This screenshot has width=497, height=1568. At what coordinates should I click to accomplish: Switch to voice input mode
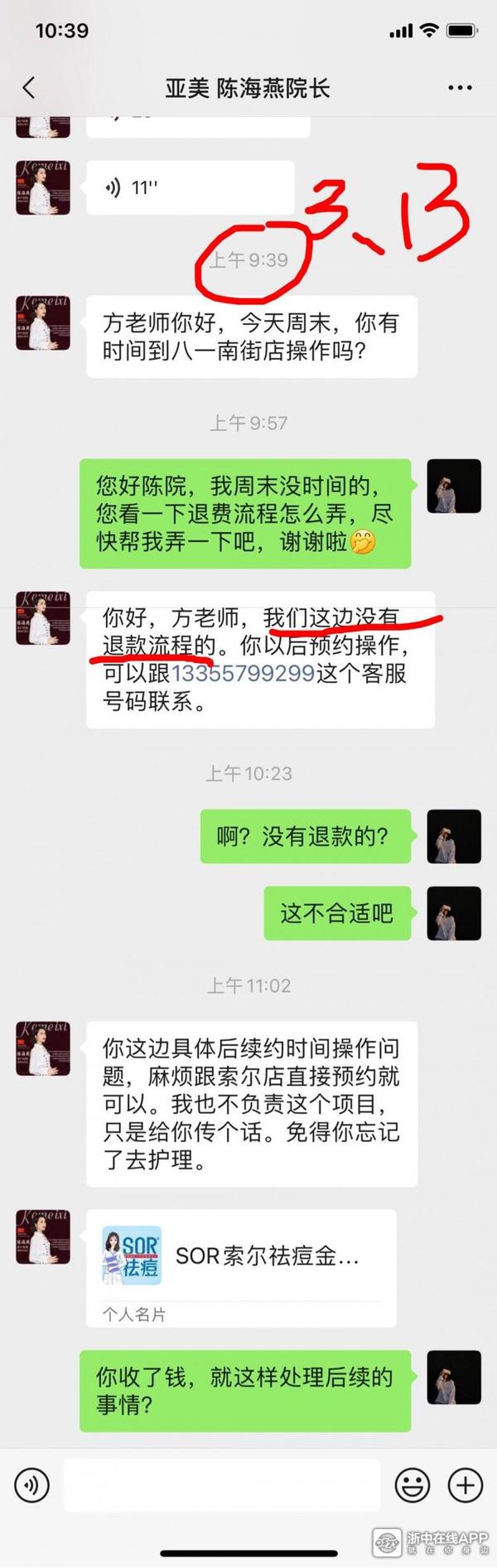coord(32,1486)
